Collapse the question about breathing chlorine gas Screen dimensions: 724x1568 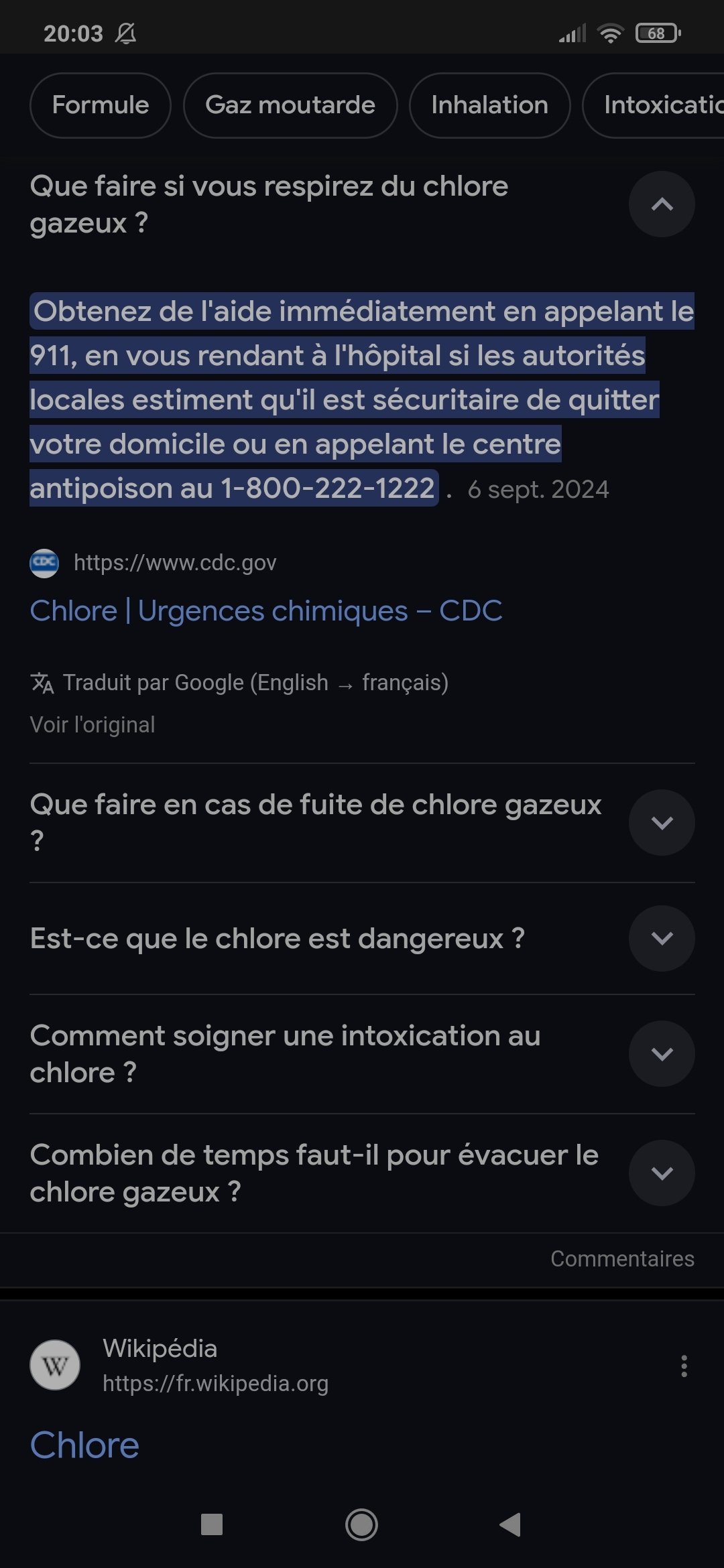(662, 204)
